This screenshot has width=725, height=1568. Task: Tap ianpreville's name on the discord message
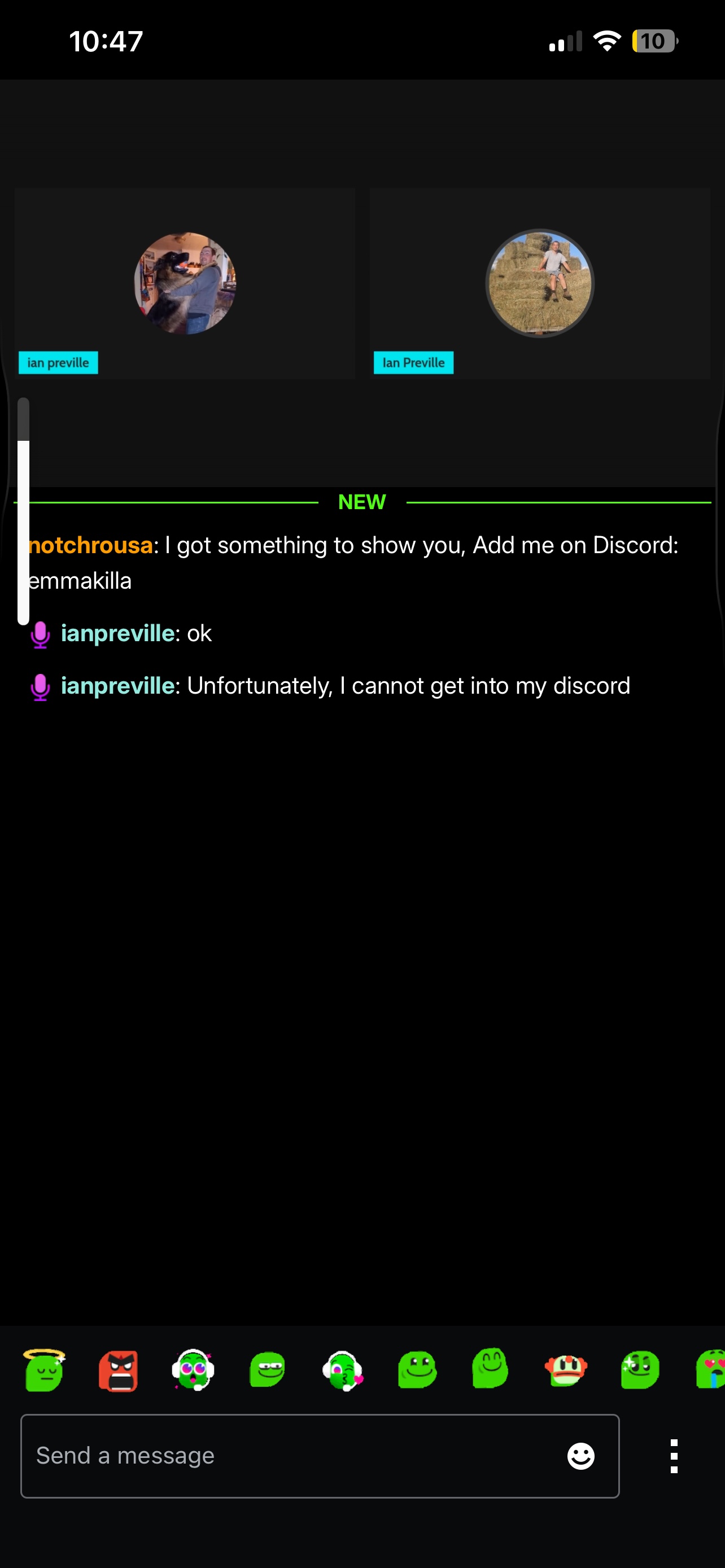[117, 686]
